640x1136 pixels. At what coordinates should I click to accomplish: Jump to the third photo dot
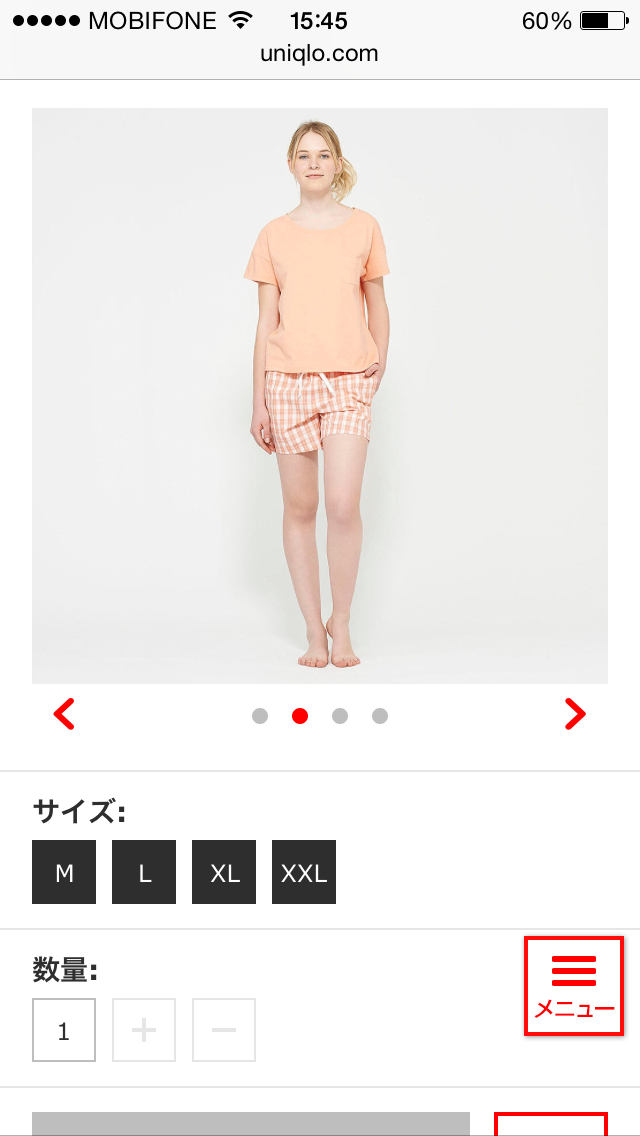click(340, 716)
